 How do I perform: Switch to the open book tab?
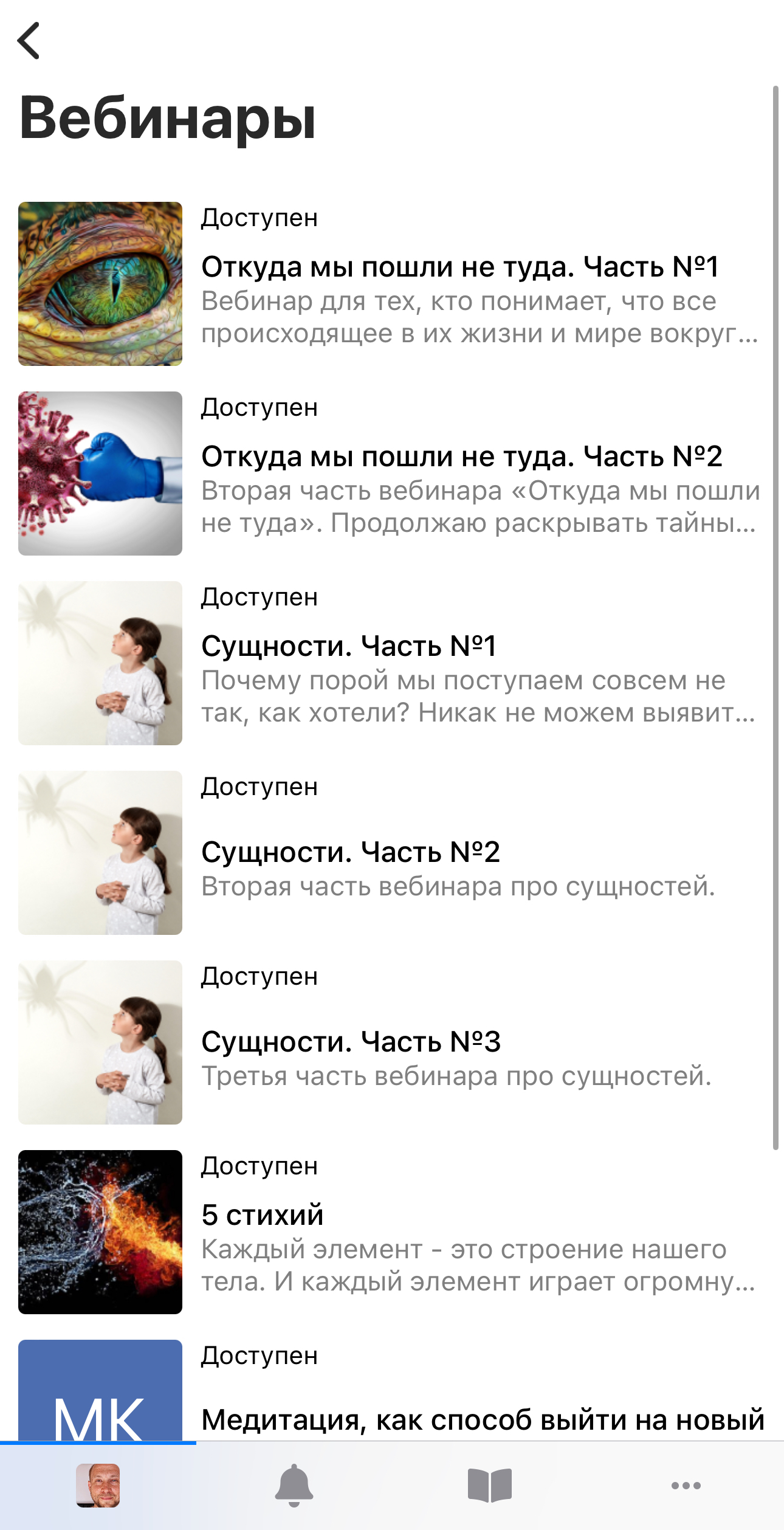(490, 1486)
